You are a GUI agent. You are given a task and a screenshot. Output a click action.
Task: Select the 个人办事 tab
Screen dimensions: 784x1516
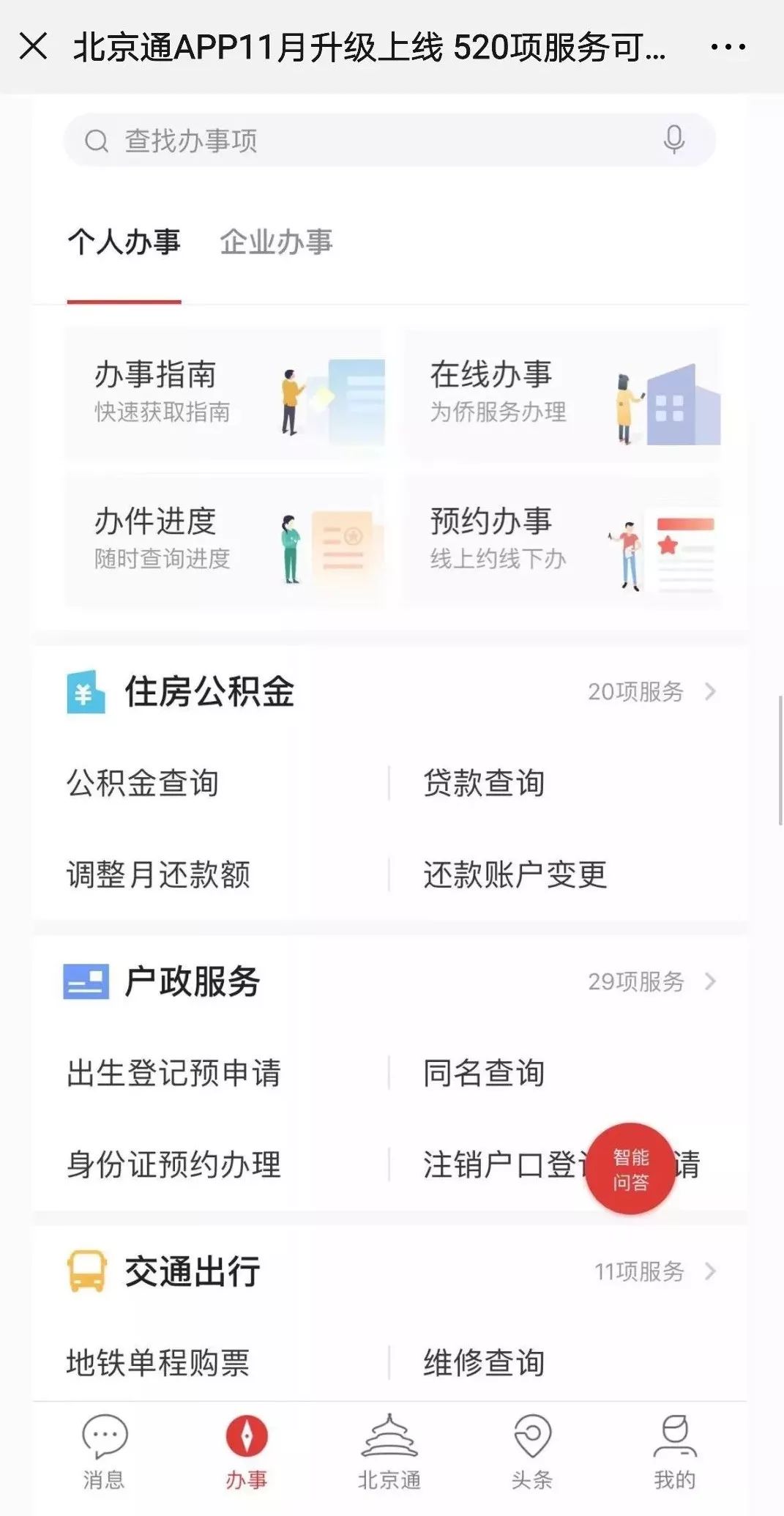123,242
